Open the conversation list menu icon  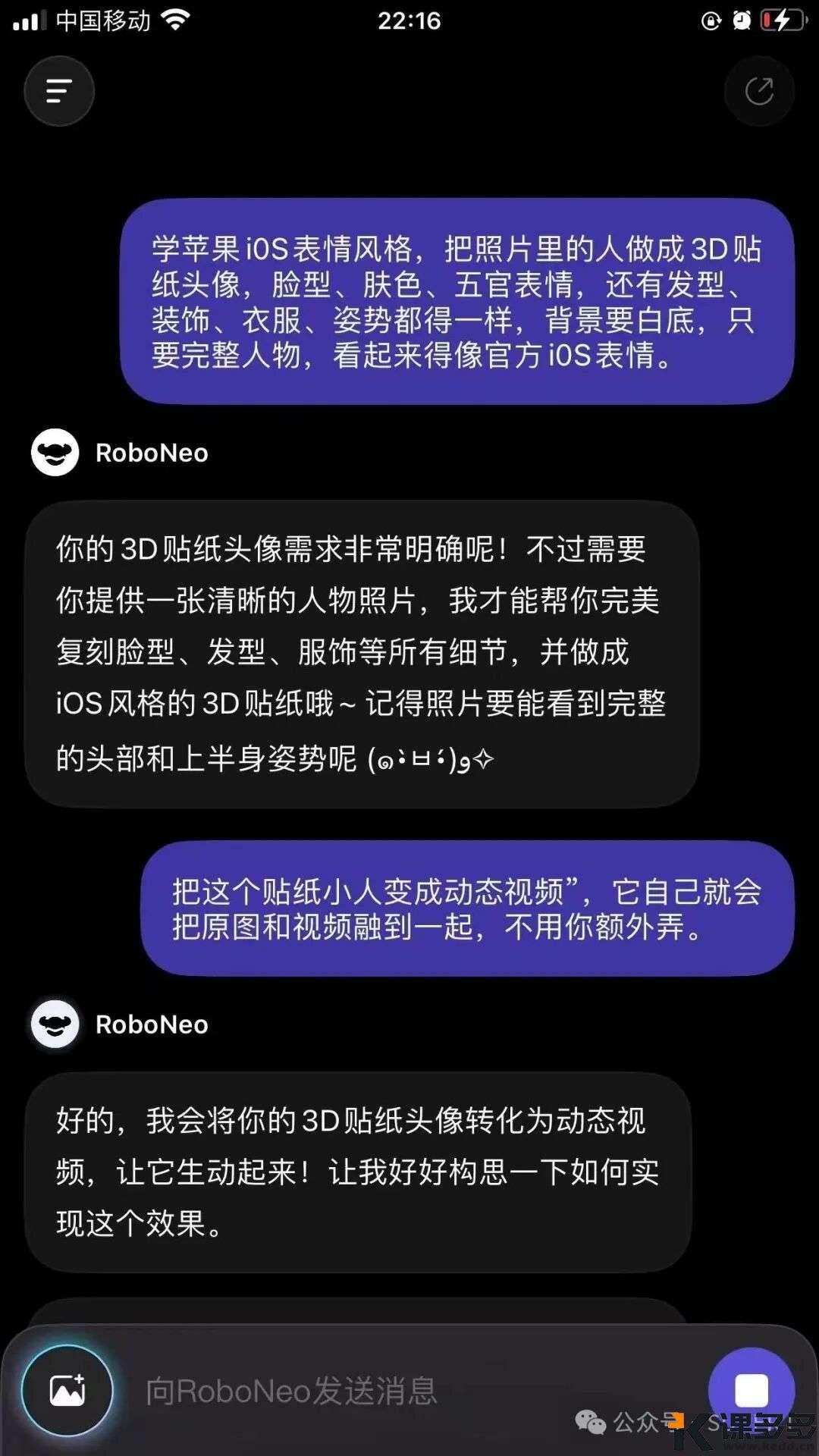[59, 90]
